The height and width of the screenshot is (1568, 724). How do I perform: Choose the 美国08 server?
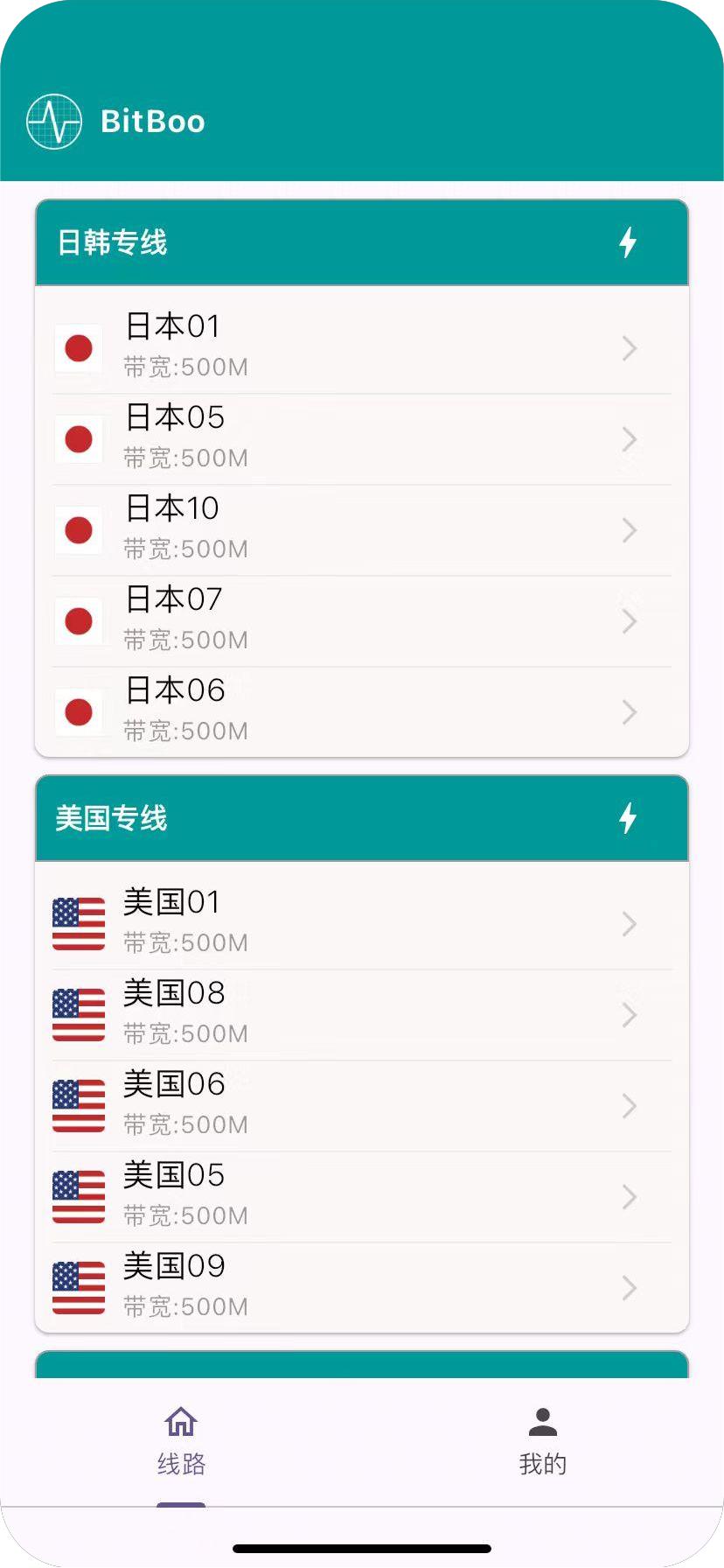pyautogui.click(x=361, y=1014)
